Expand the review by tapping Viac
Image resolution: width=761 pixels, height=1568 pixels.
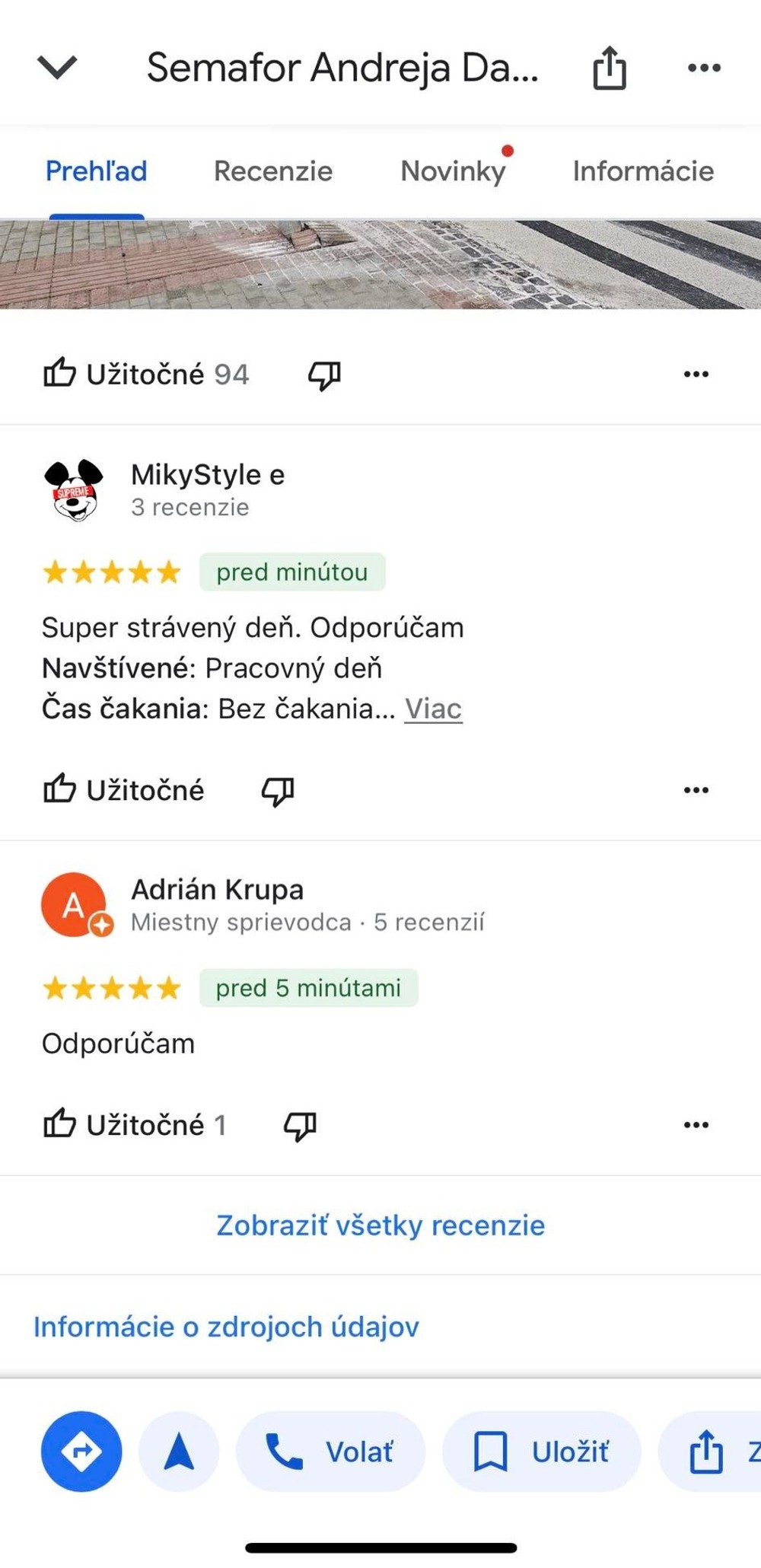(x=433, y=709)
